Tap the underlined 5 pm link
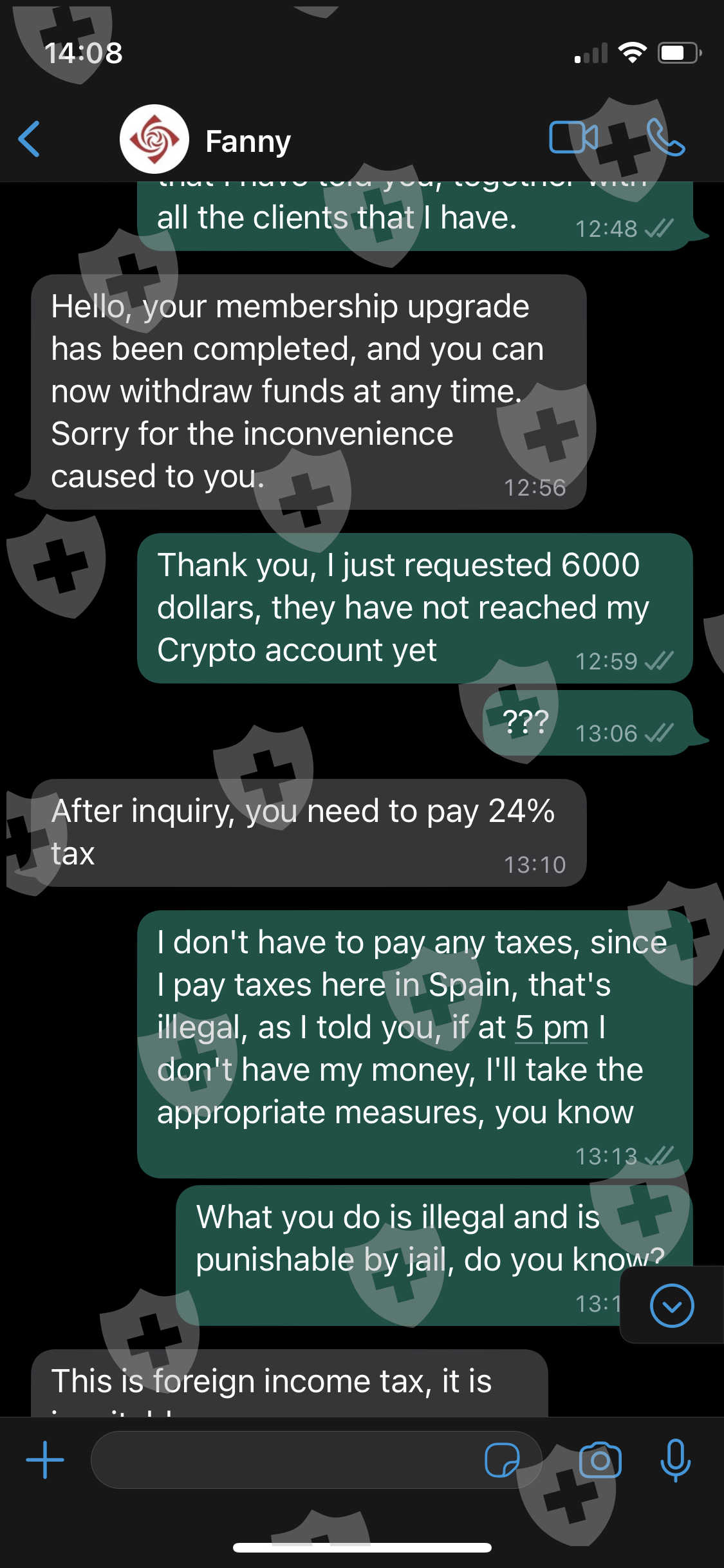Image resolution: width=724 pixels, height=1568 pixels. 552,1027
